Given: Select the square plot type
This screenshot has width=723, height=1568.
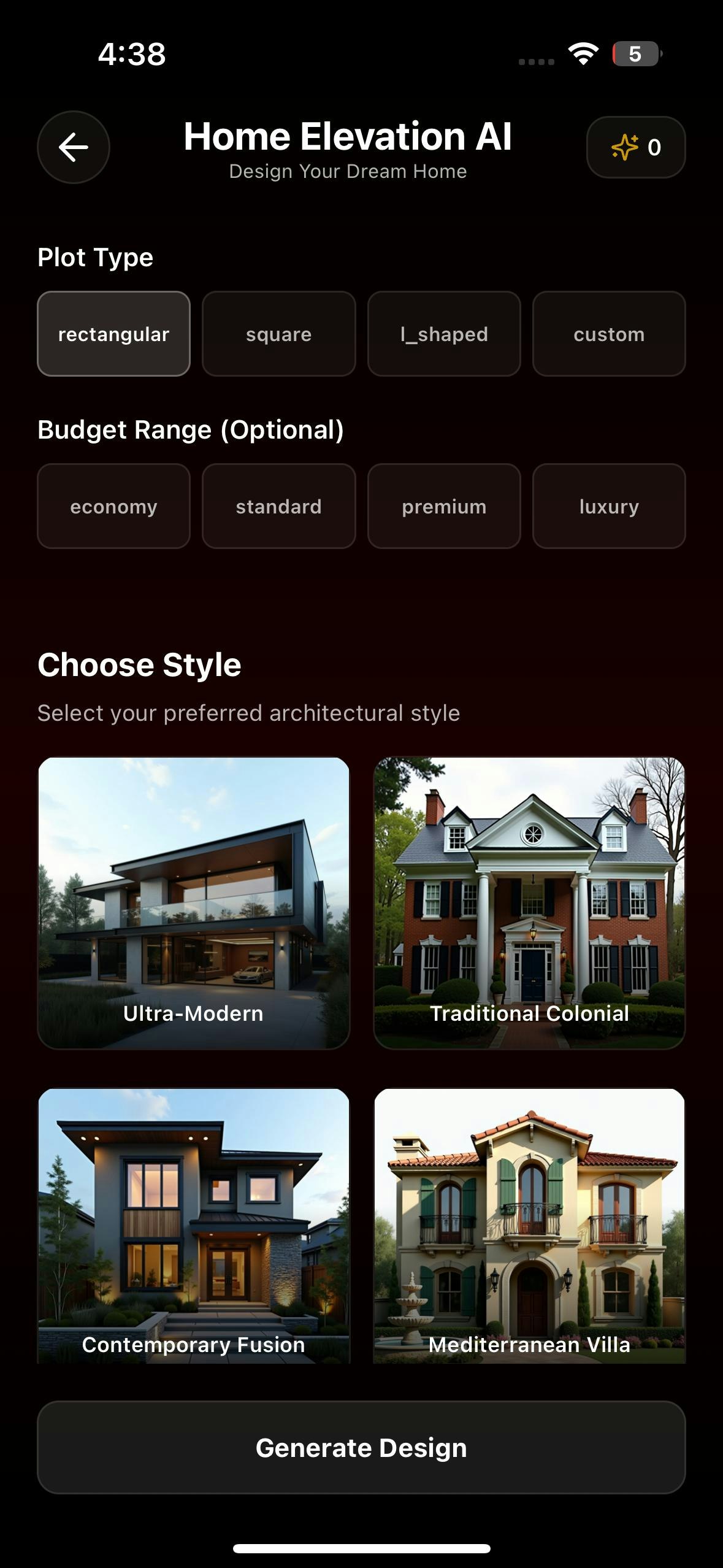Looking at the screenshot, I should (278, 334).
